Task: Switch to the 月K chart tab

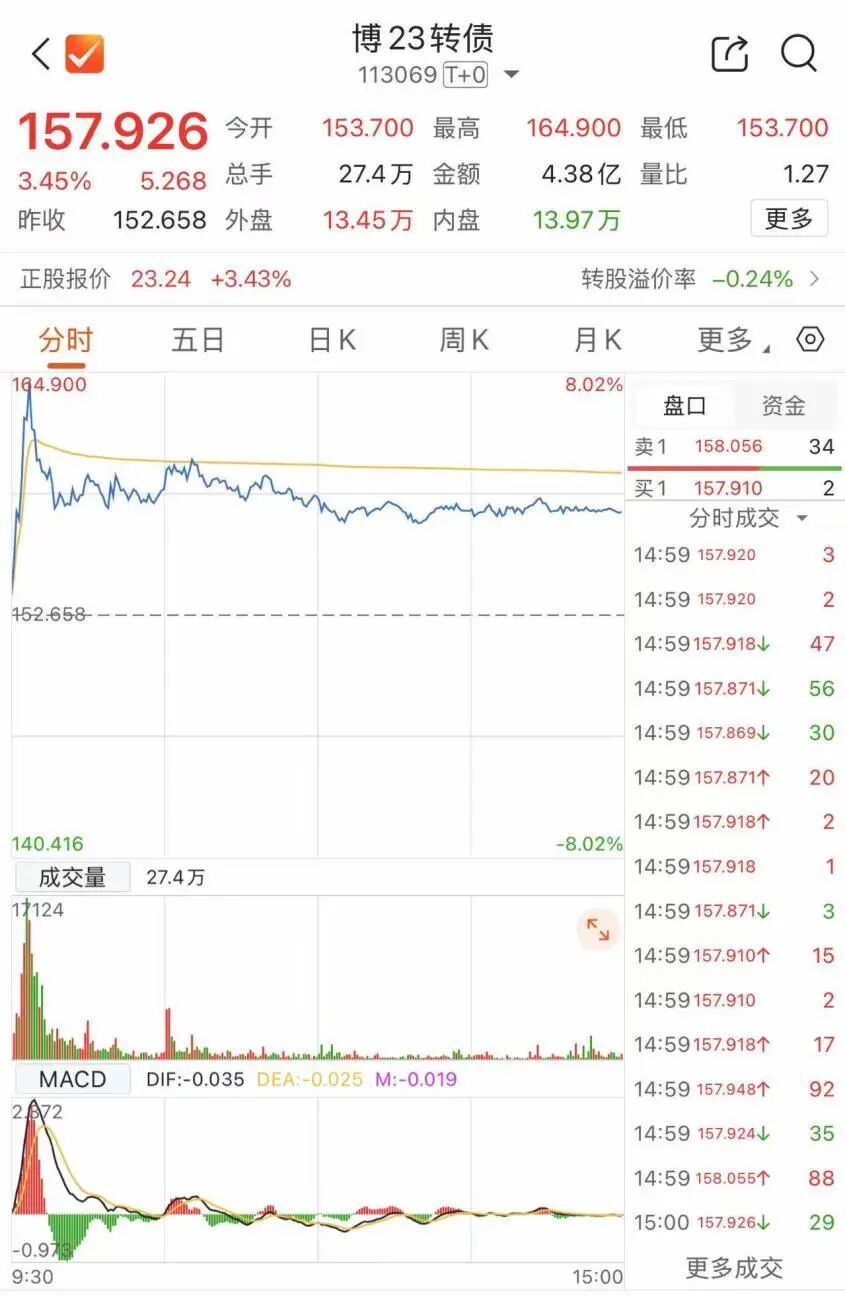Action: pos(597,340)
